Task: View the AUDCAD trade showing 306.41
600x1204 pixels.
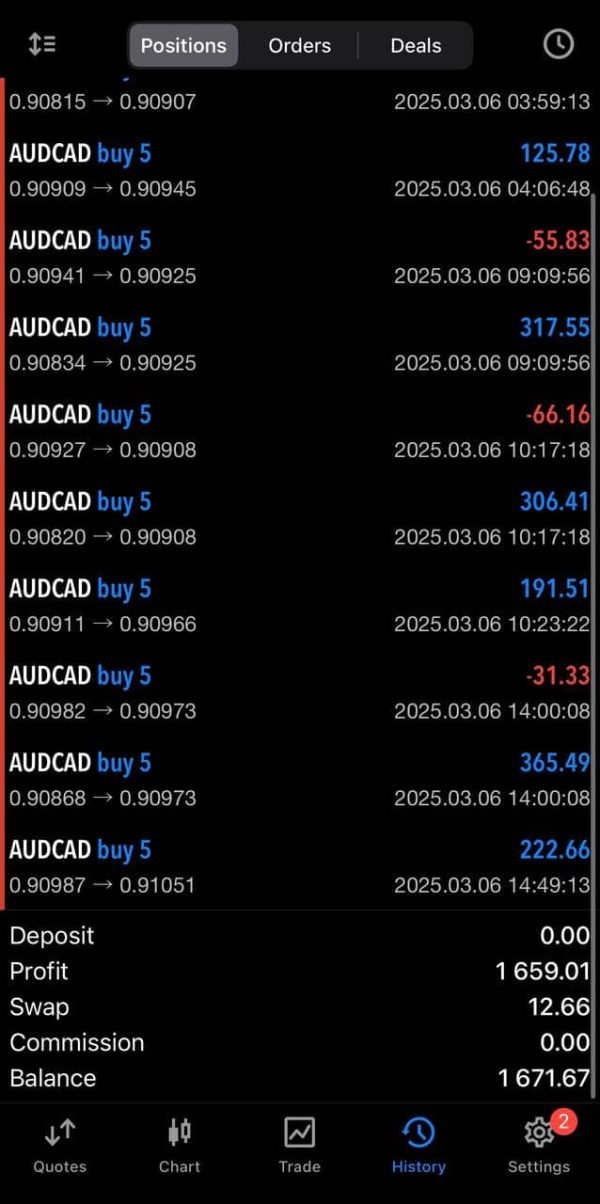Action: click(300, 519)
